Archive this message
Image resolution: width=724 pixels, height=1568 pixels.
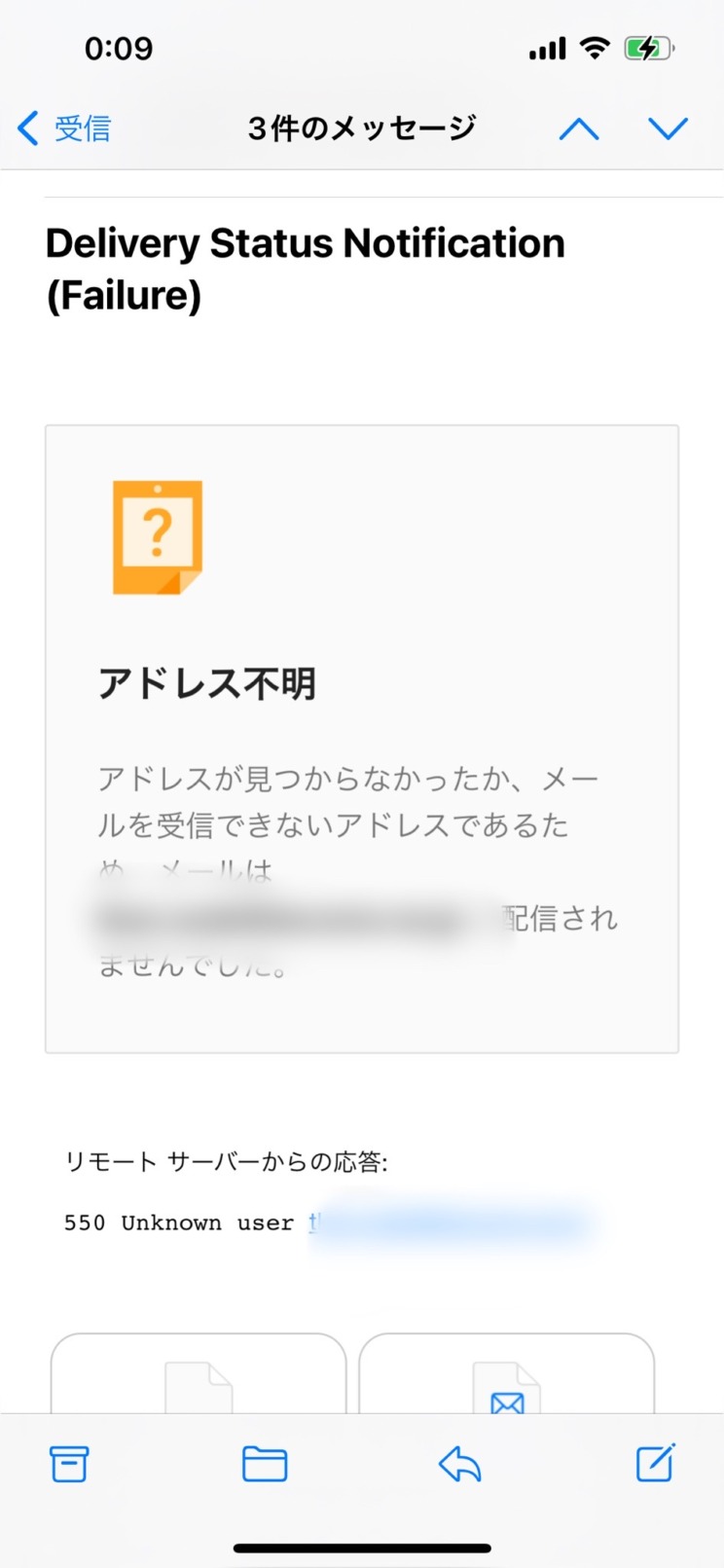[69, 1464]
